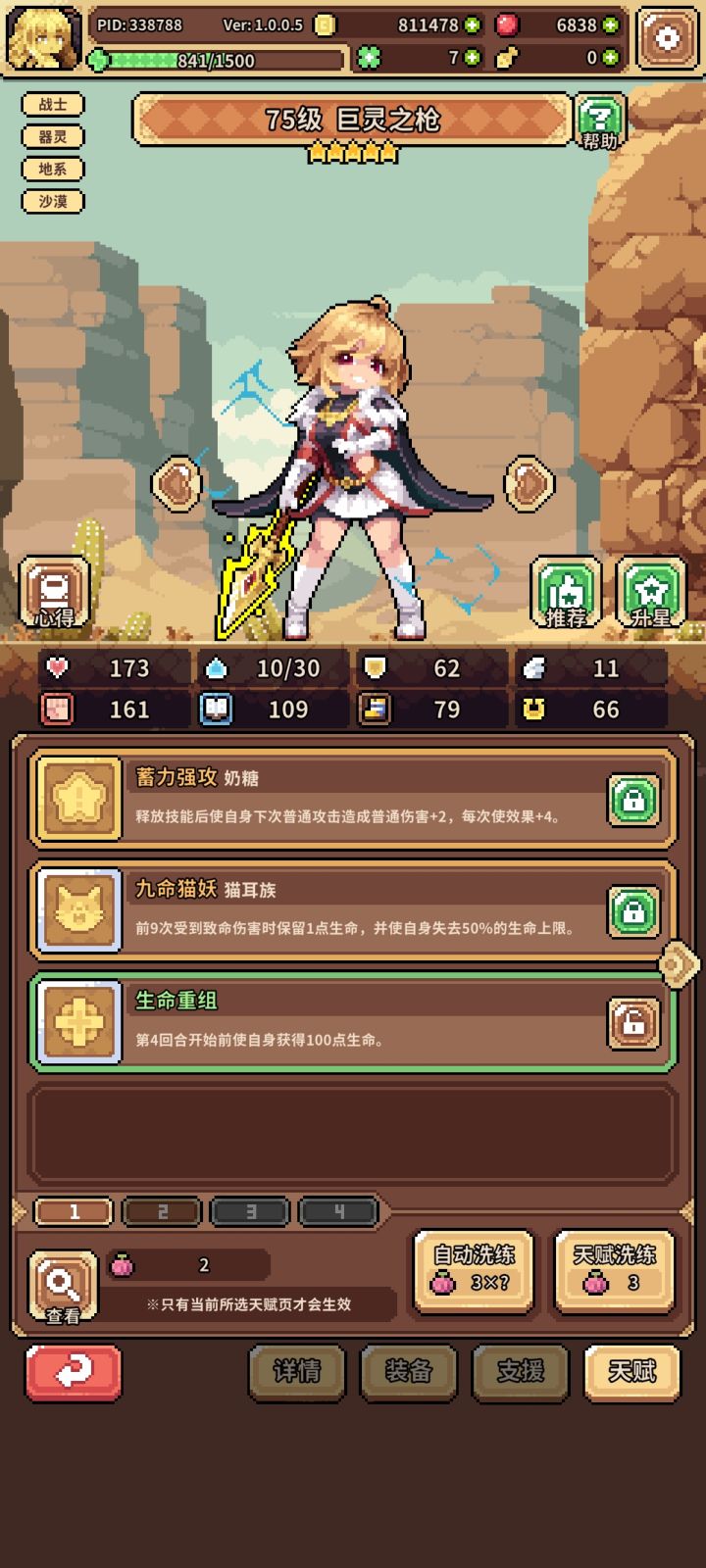The height and width of the screenshot is (1568, 706).
Task: Switch to talent page 2 tab
Action: (162, 1211)
